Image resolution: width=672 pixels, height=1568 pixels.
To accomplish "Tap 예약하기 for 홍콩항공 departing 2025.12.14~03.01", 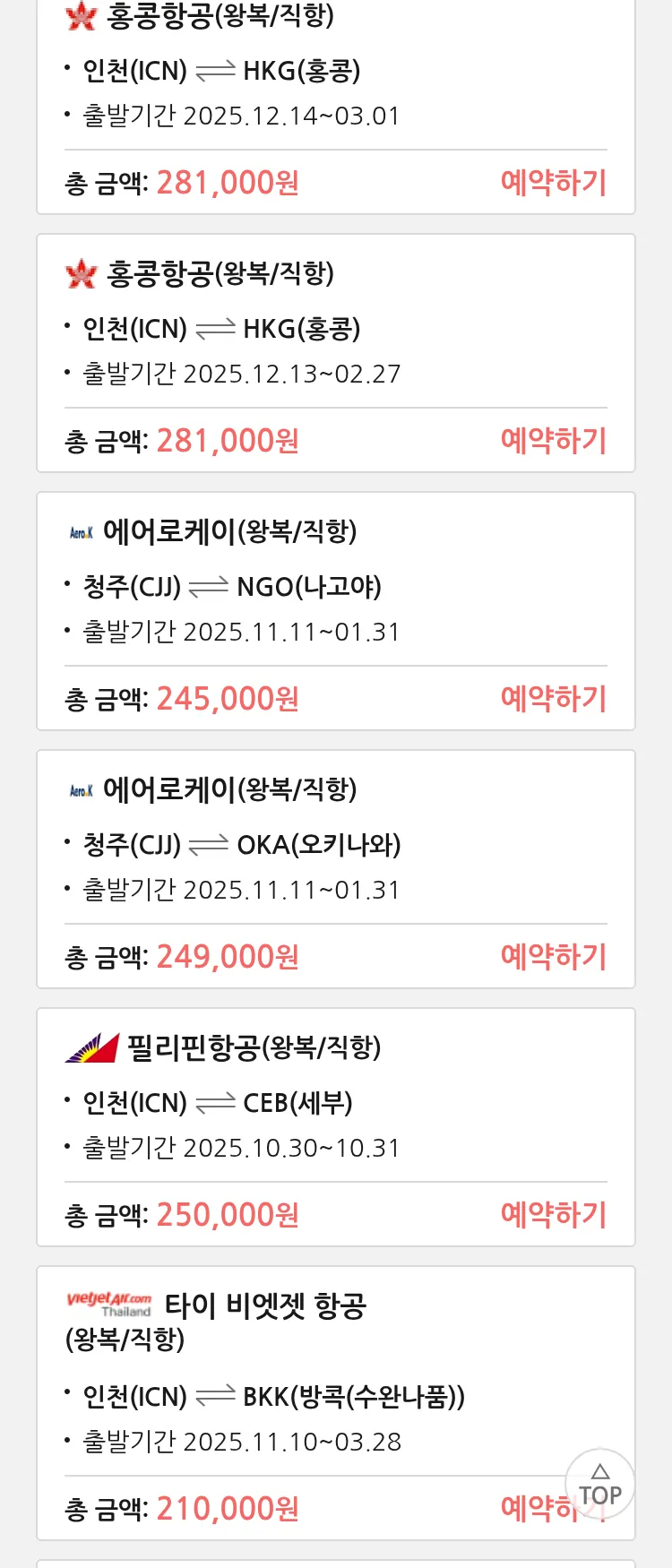I will 553,183.
